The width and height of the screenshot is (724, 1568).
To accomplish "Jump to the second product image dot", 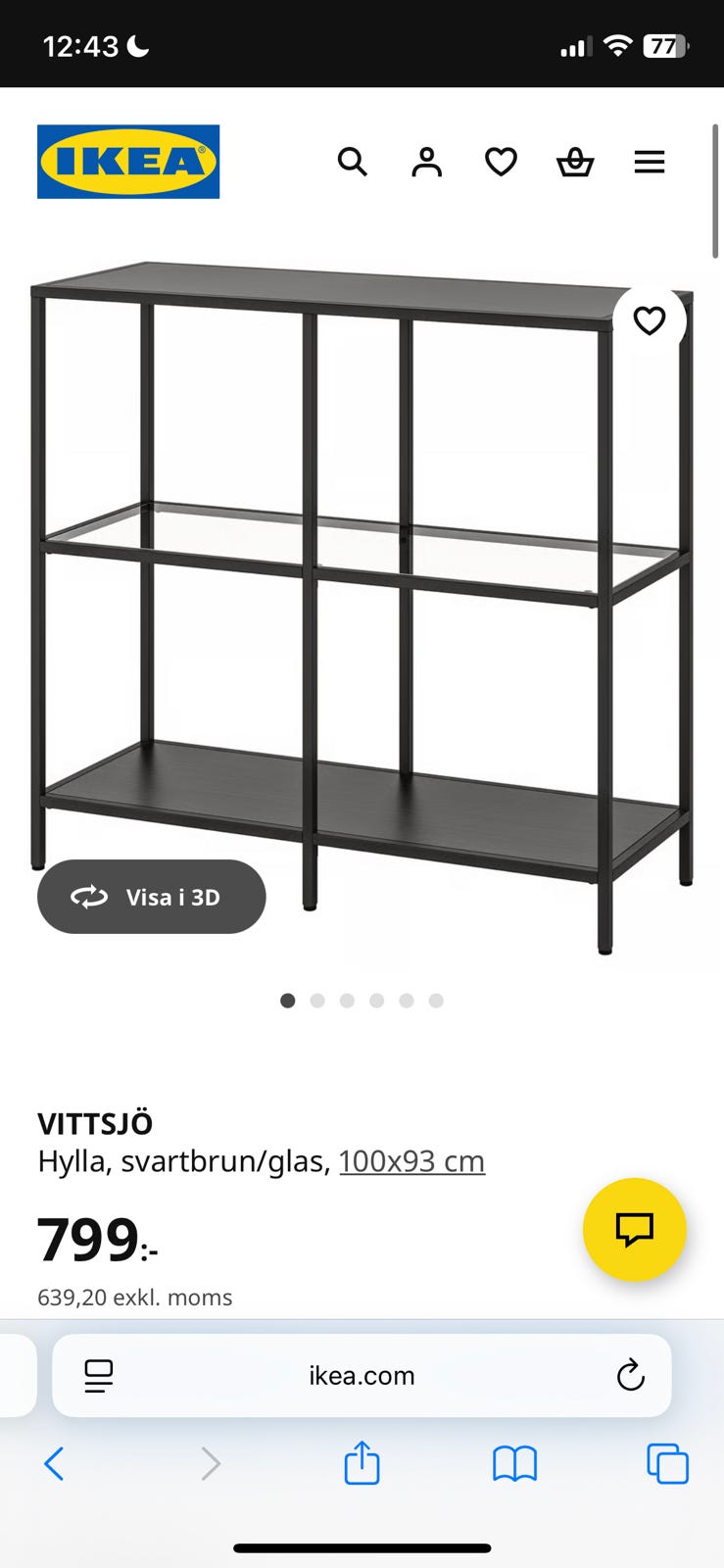I will 317,1001.
